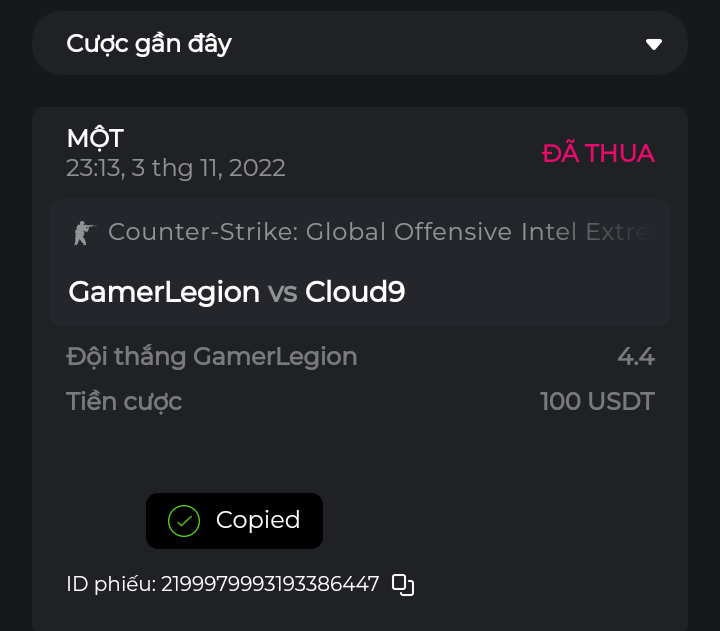Copy the ID phiếu ticket number
Screen dimensions: 720x631
pos(403,585)
